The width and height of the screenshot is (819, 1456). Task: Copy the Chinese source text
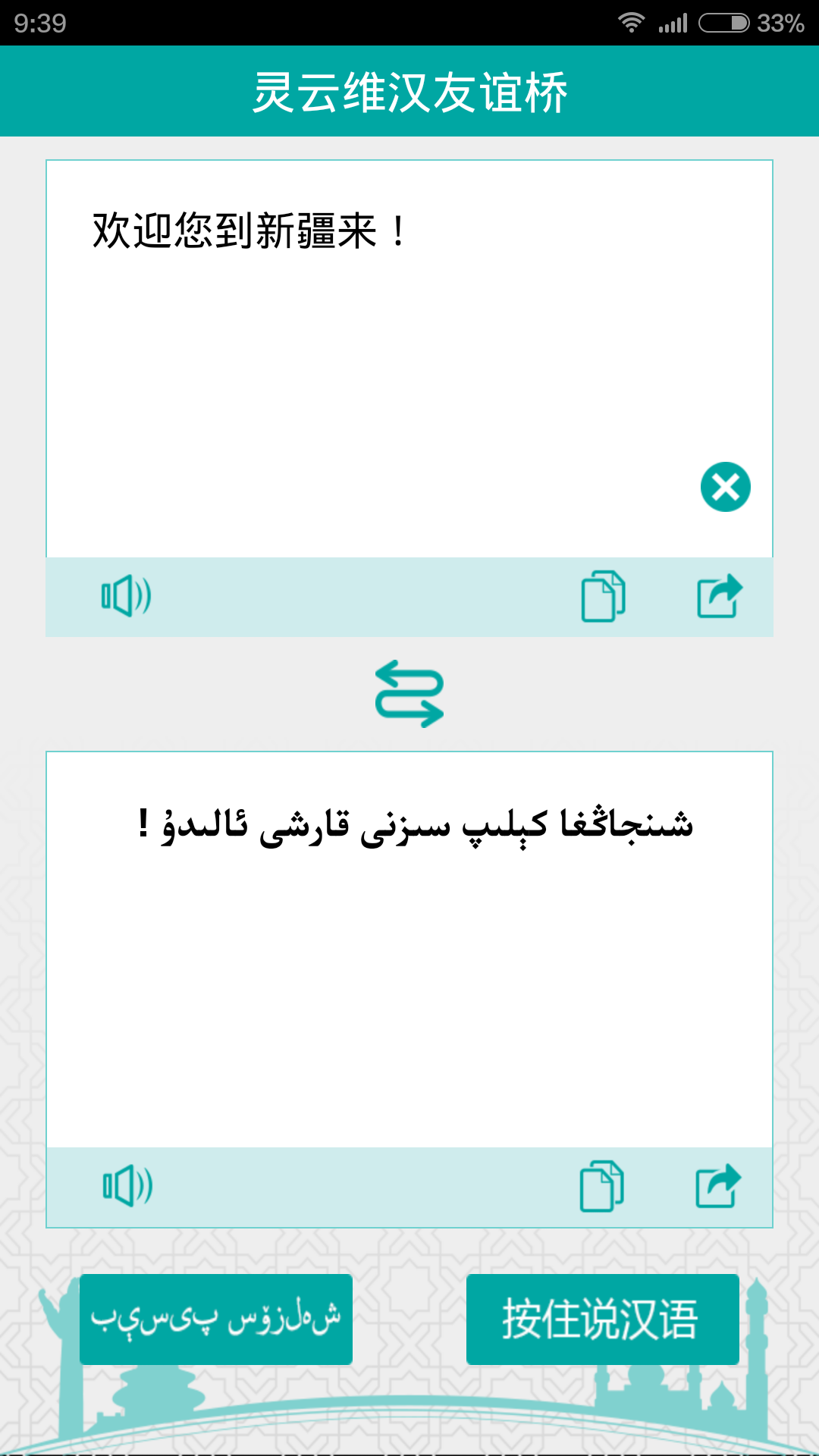[603, 597]
